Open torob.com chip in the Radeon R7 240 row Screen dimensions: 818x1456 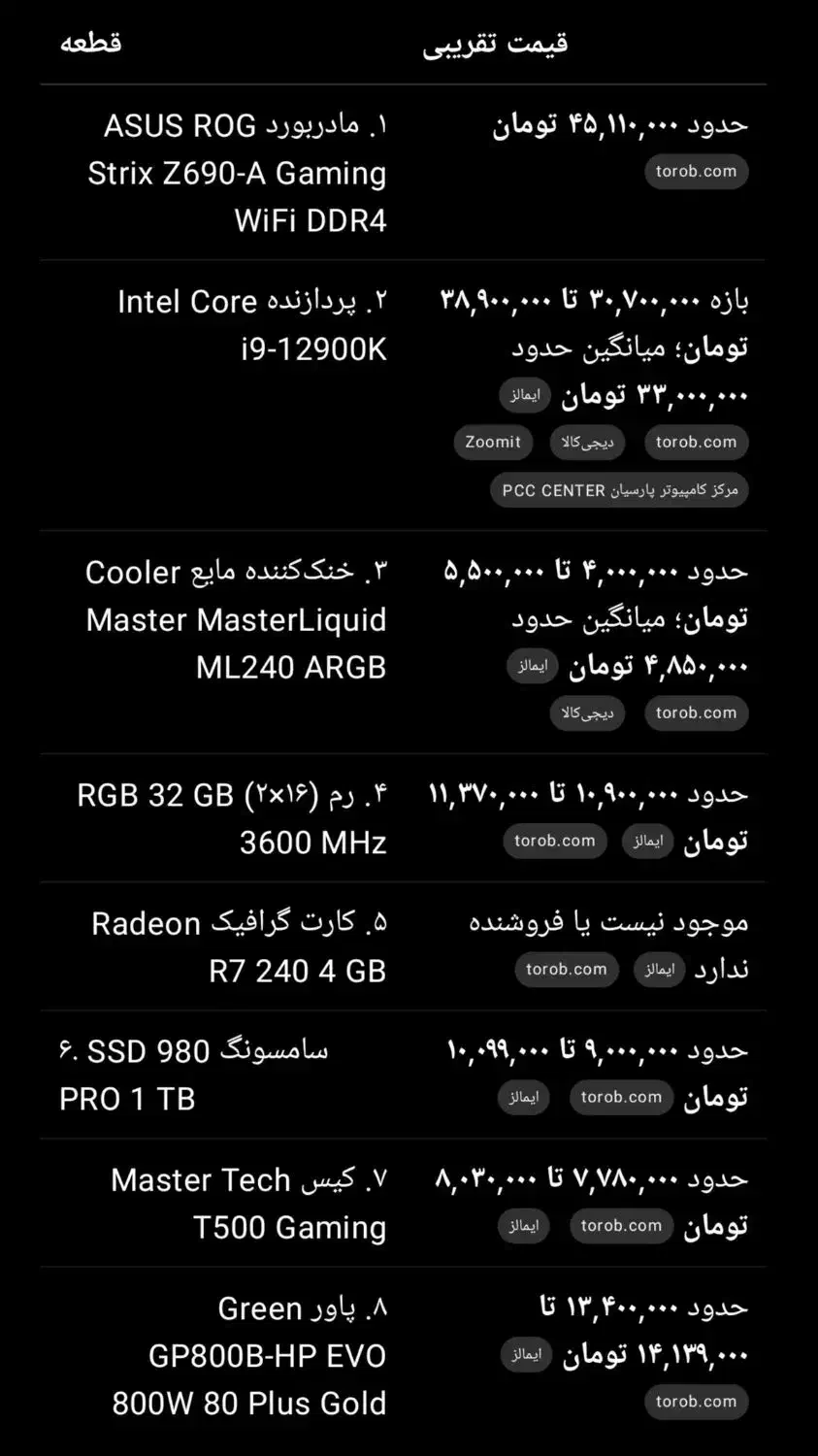tap(566, 970)
